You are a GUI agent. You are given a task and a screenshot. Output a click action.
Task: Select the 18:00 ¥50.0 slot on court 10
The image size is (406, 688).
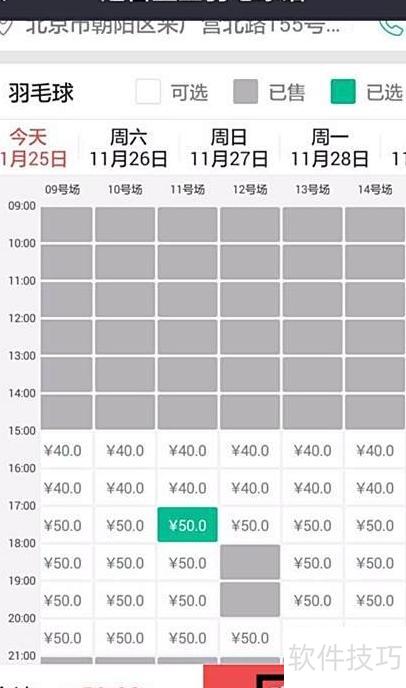(x=125, y=563)
